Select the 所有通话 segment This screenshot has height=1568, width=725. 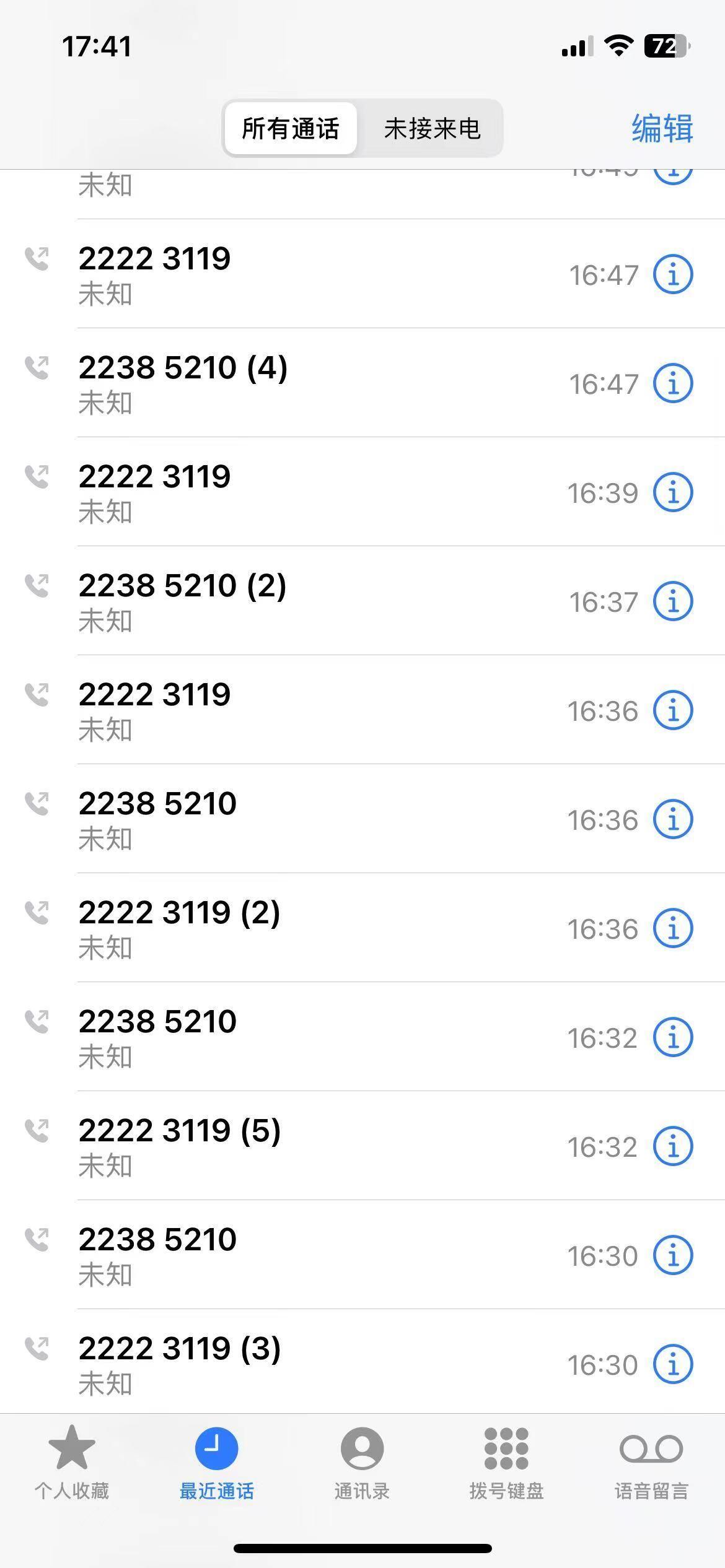(x=291, y=128)
